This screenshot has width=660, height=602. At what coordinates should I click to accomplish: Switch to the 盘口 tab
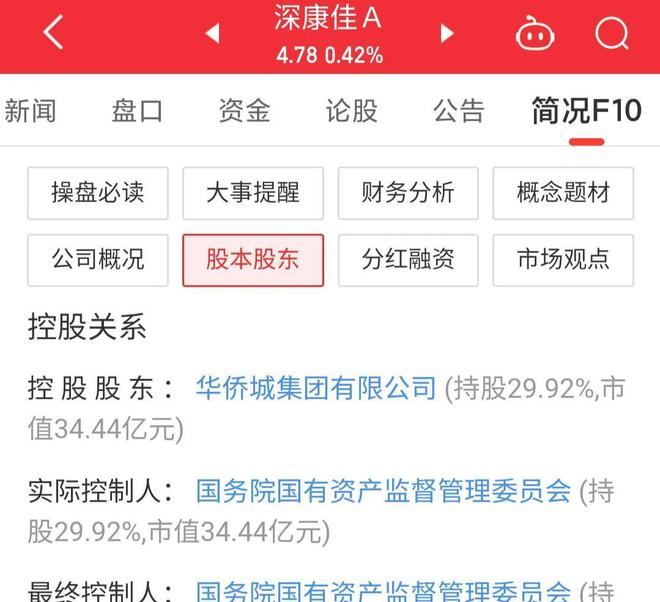coord(137,110)
